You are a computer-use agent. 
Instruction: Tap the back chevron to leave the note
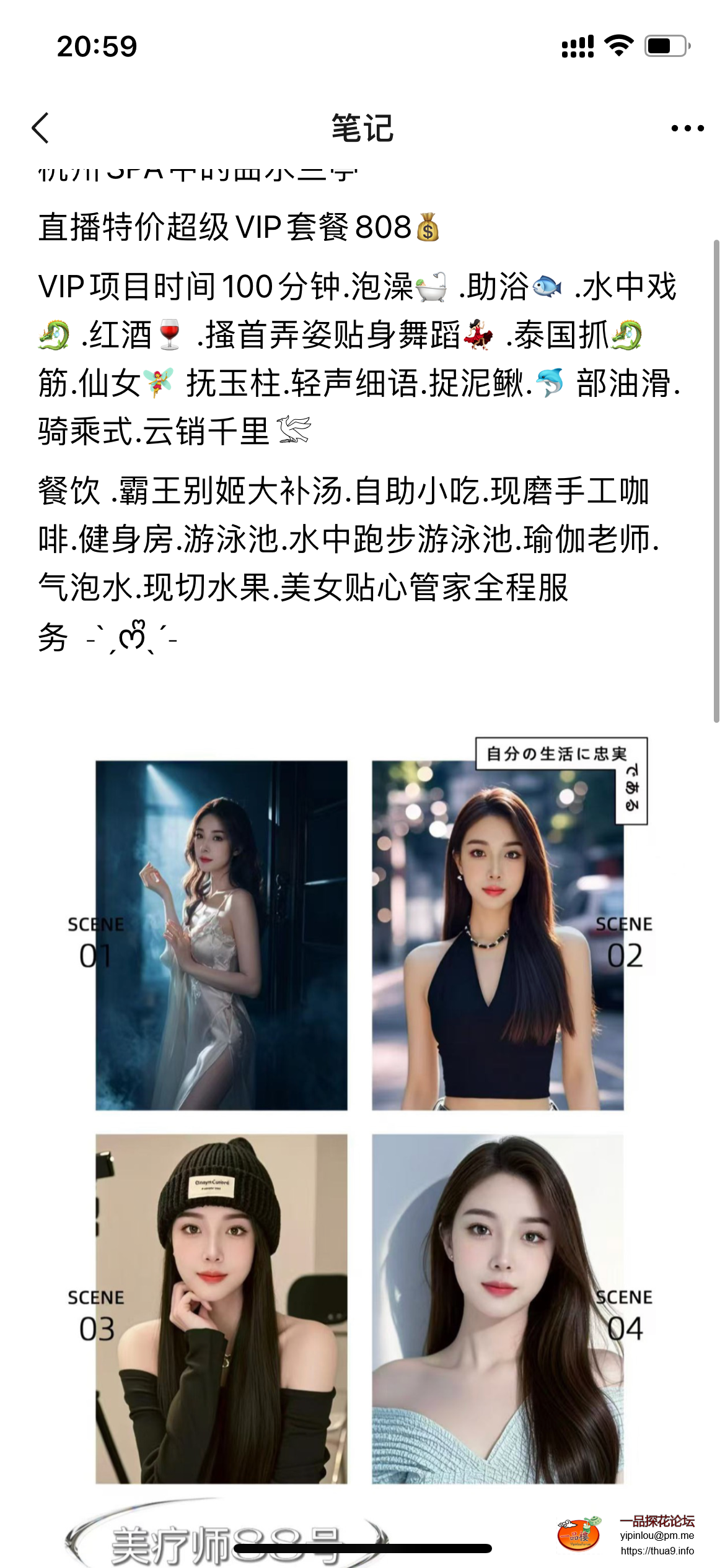click(39, 128)
